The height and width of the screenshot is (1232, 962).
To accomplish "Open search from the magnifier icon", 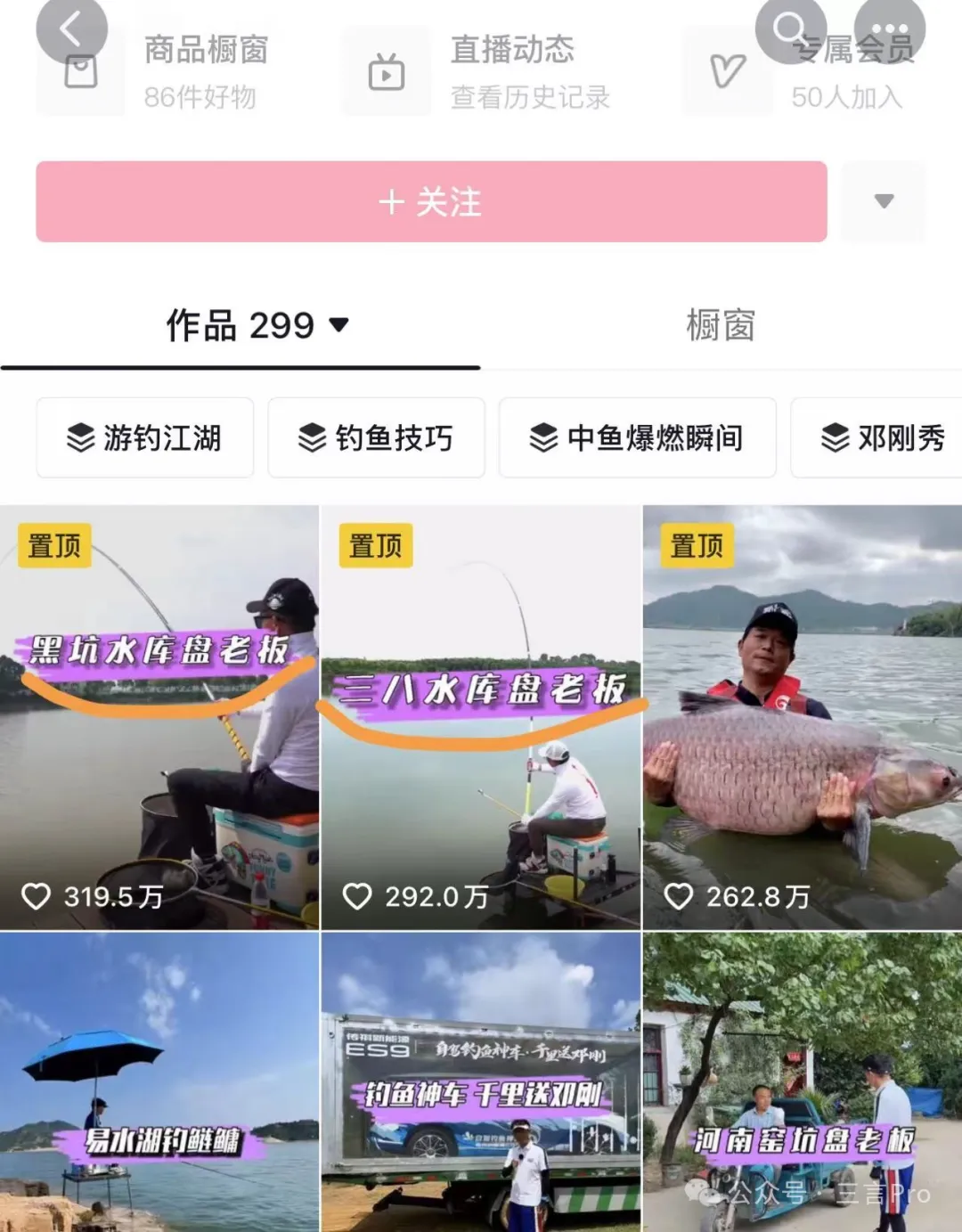I will click(x=790, y=29).
